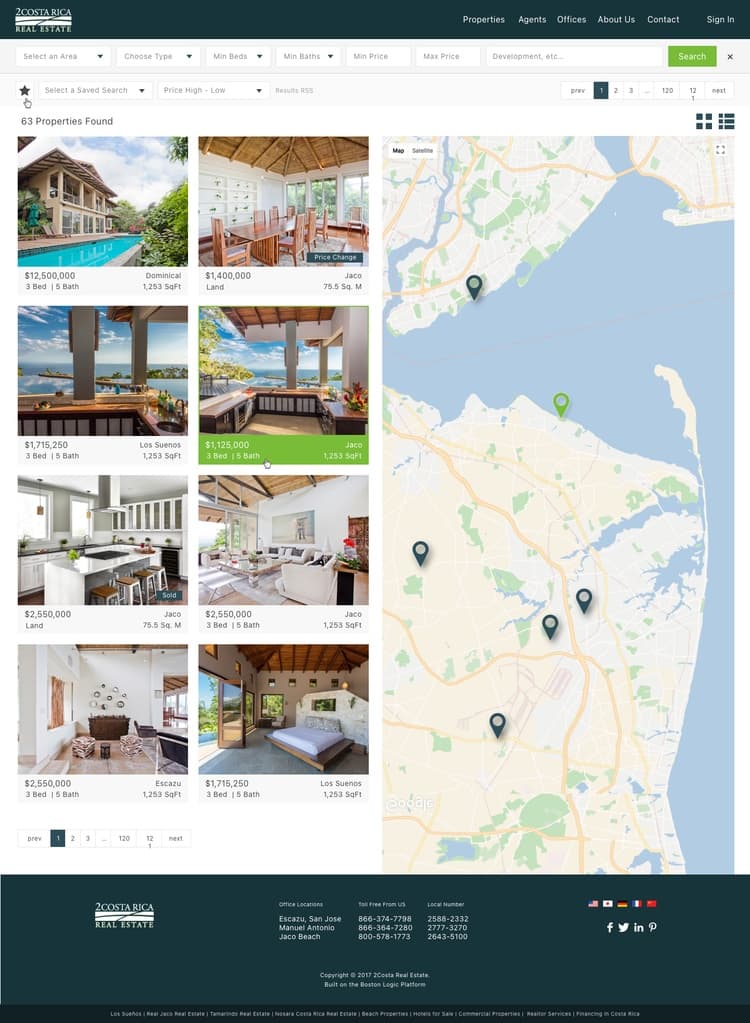Expand the Min Beds dropdown
This screenshot has width=750, height=1023.
pyautogui.click(x=238, y=57)
